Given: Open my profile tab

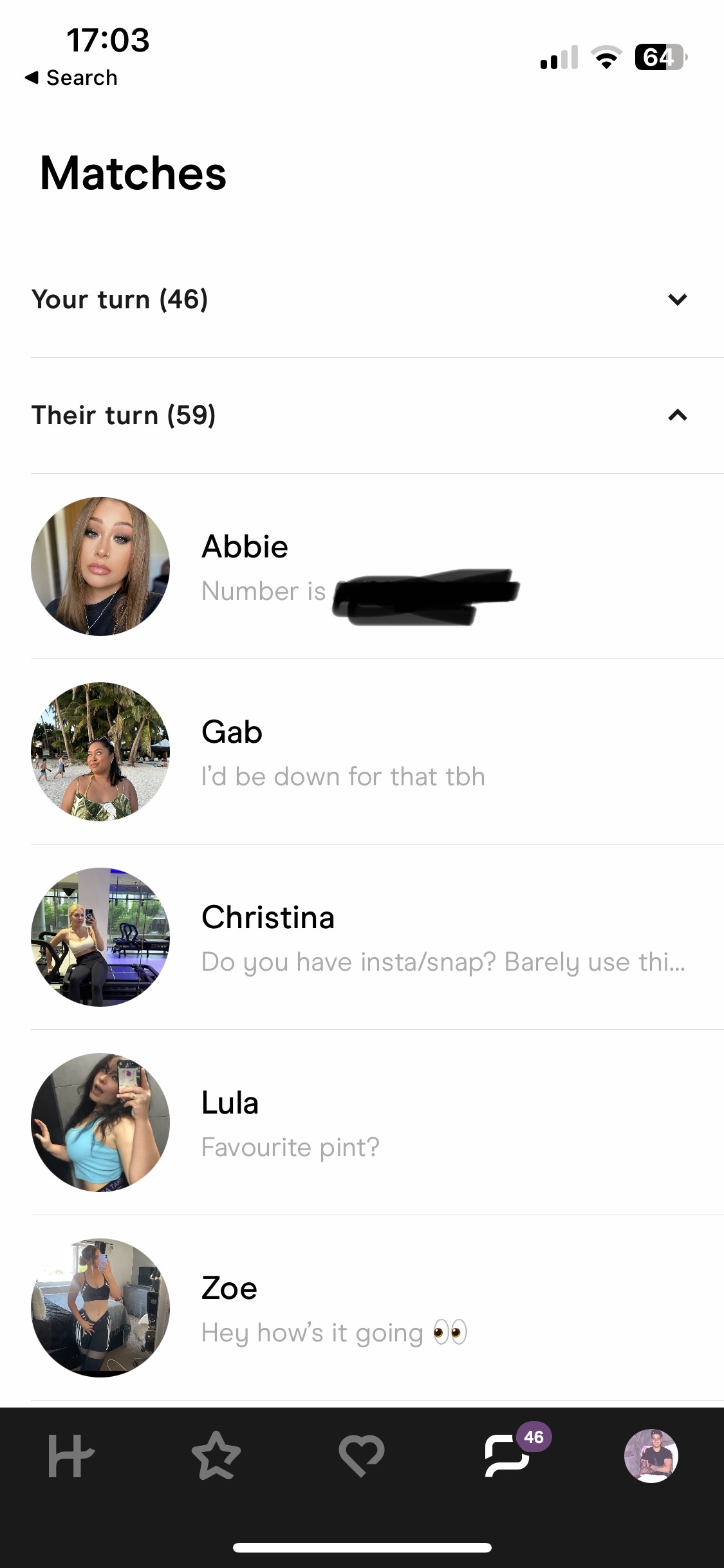Looking at the screenshot, I should (x=651, y=1456).
